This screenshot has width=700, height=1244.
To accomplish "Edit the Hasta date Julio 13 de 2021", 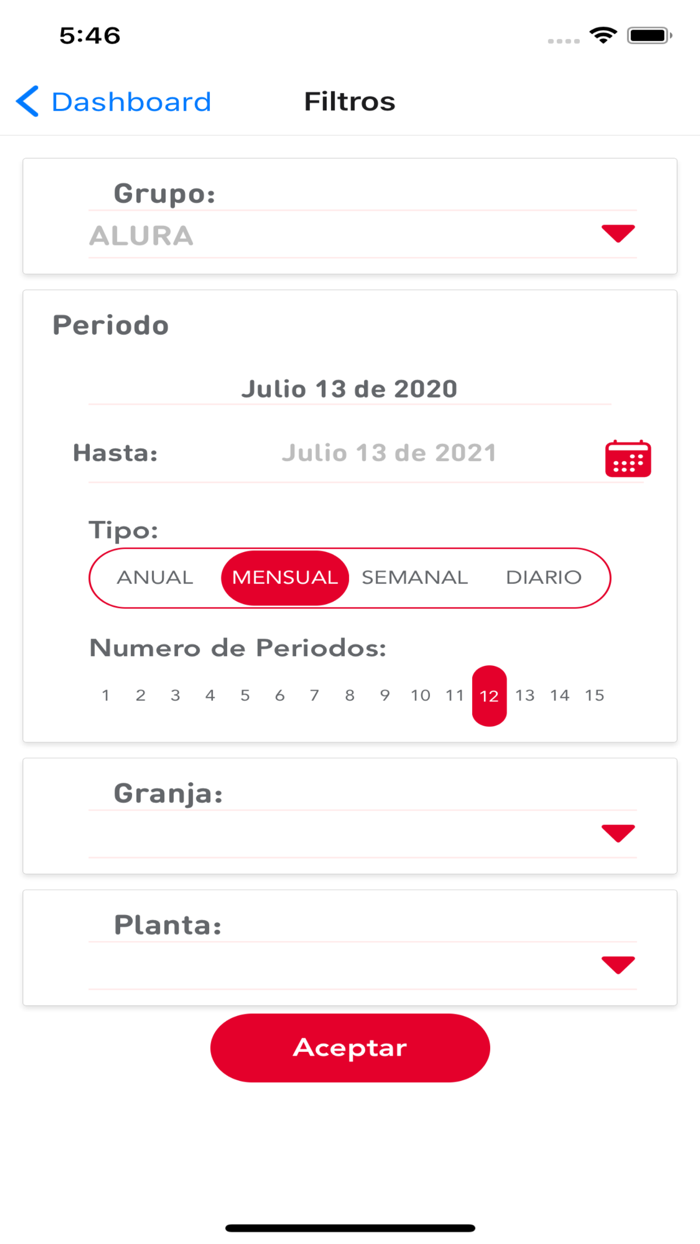I will click(x=389, y=454).
